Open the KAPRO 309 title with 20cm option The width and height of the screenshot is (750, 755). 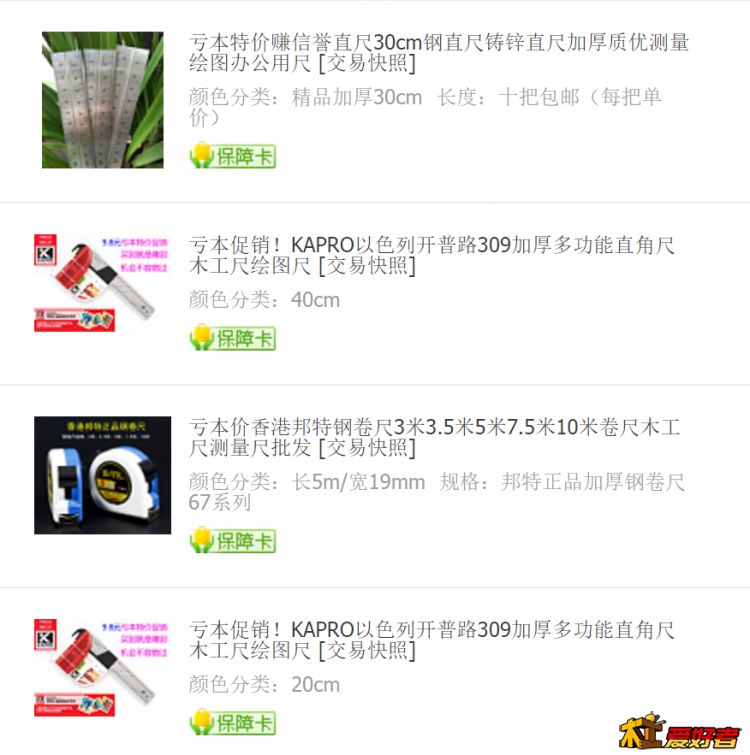click(432, 640)
